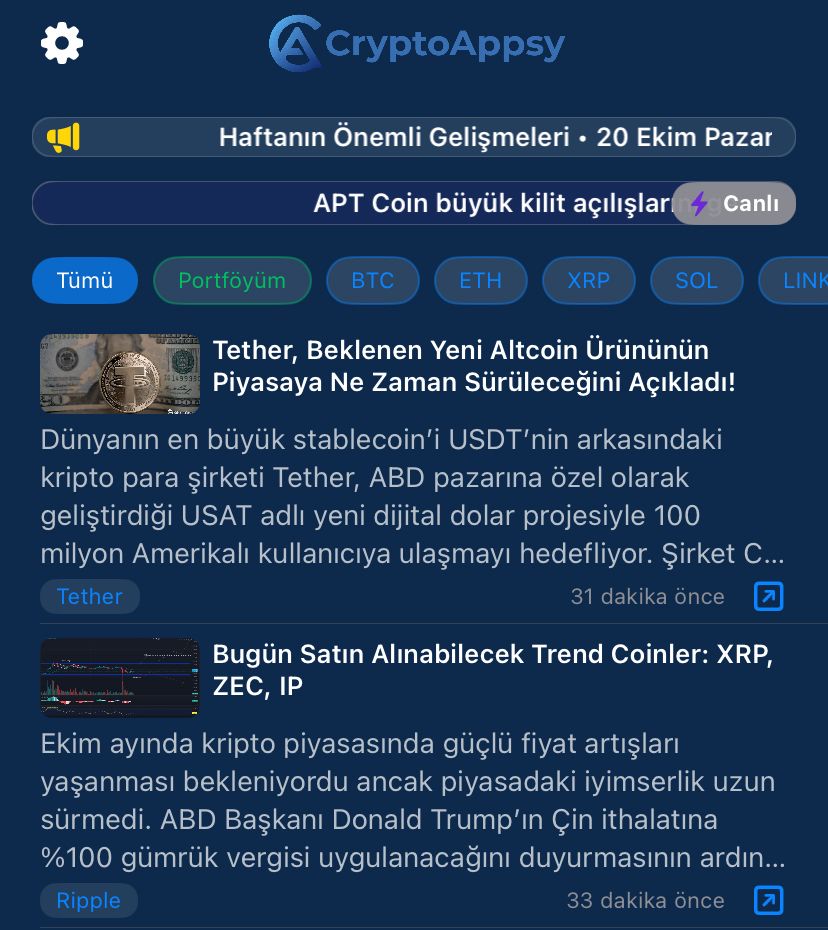
Task: Tap the Canlı live button
Action: point(735,203)
